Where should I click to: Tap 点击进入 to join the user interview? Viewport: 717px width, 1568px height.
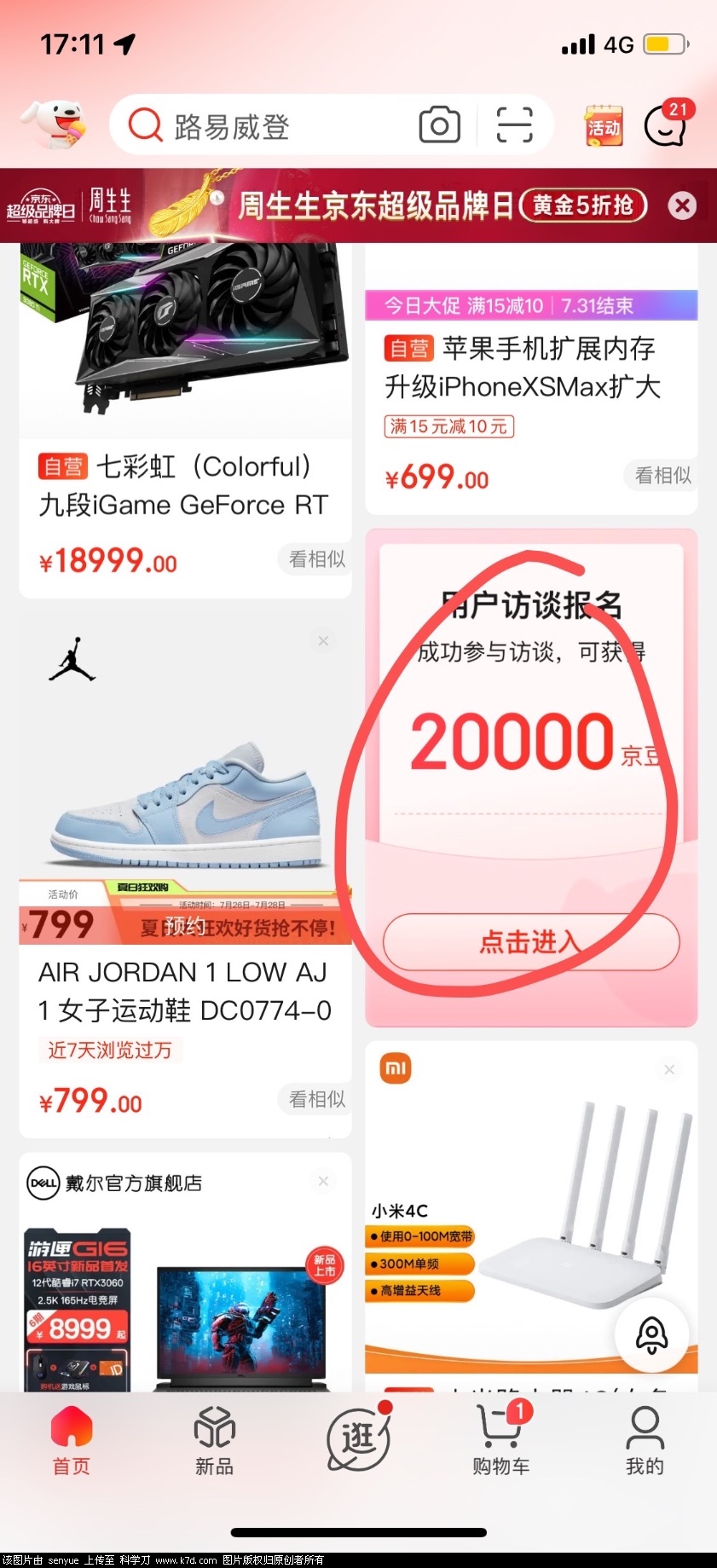point(530,942)
